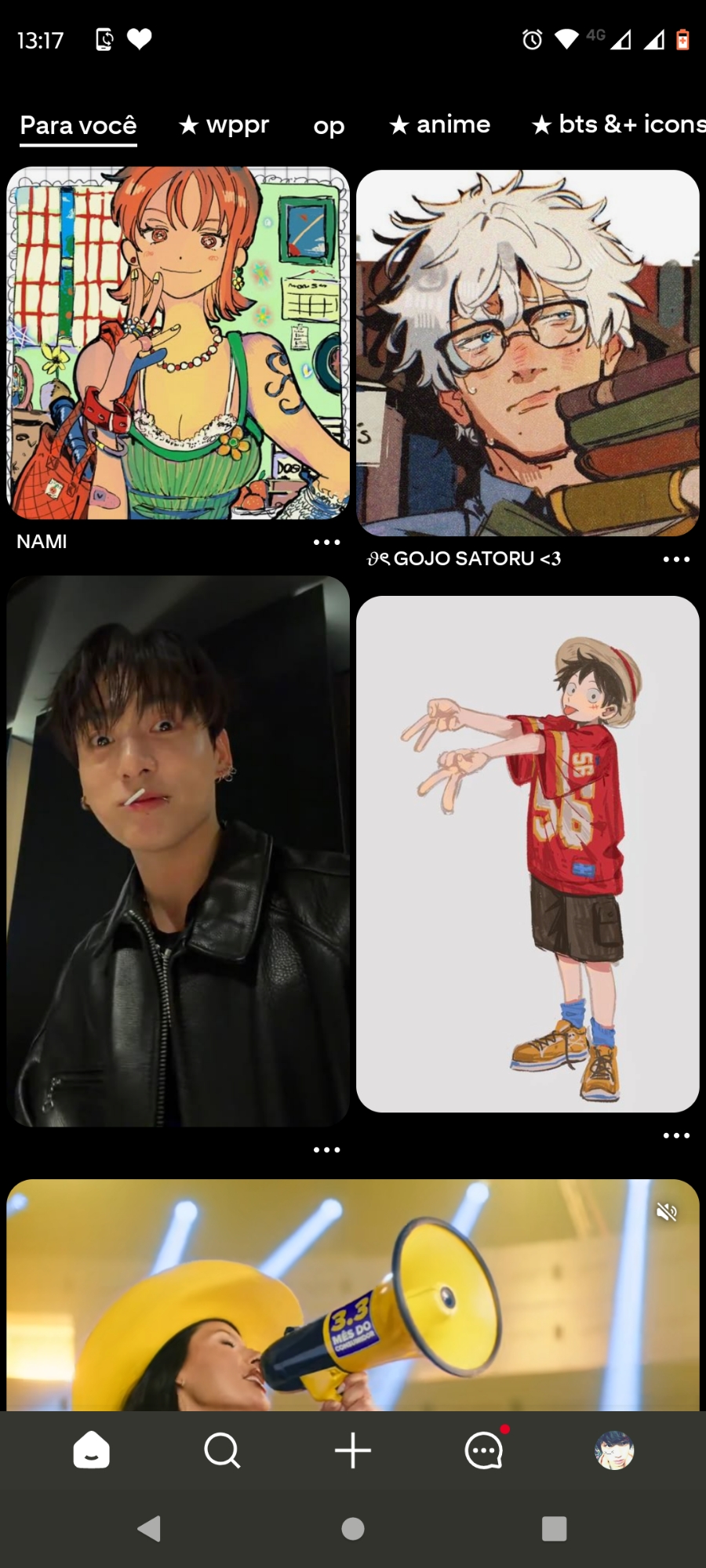The image size is (706, 1568).
Task: Open the NAMI pin image
Action: click(x=178, y=343)
